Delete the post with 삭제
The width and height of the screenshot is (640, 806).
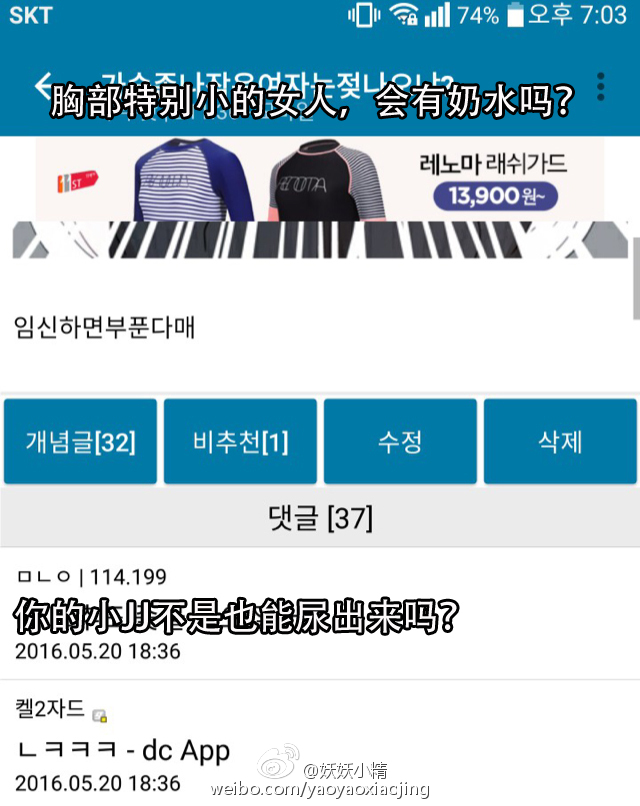pyautogui.click(x=560, y=442)
